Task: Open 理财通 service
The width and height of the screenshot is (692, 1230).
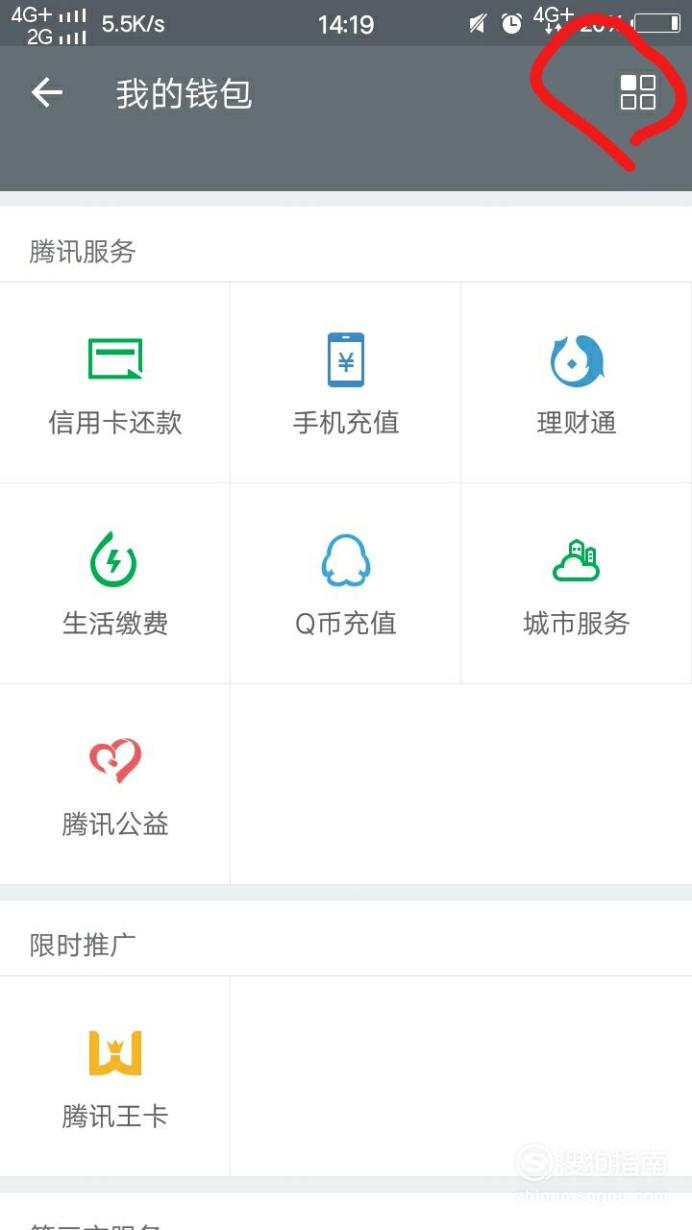Action: pos(577,383)
